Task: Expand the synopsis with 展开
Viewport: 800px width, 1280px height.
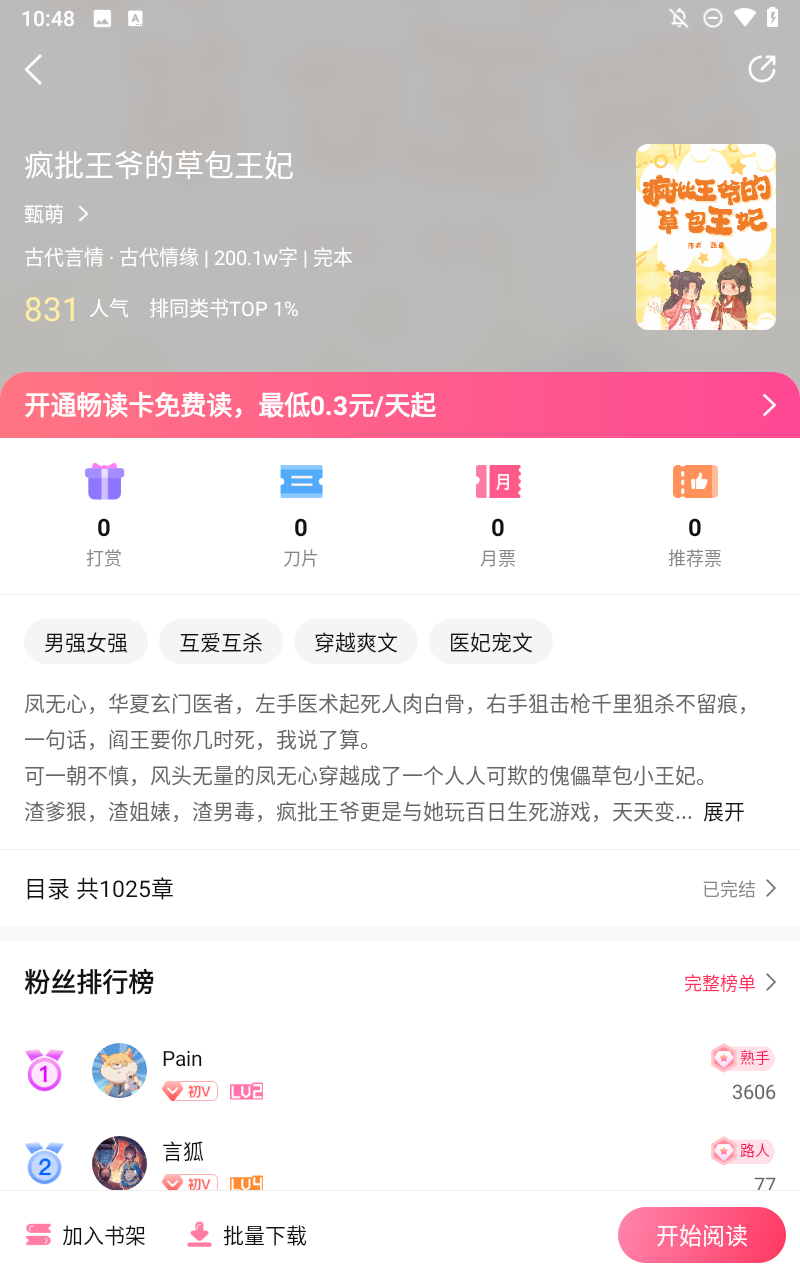Action: [x=724, y=812]
